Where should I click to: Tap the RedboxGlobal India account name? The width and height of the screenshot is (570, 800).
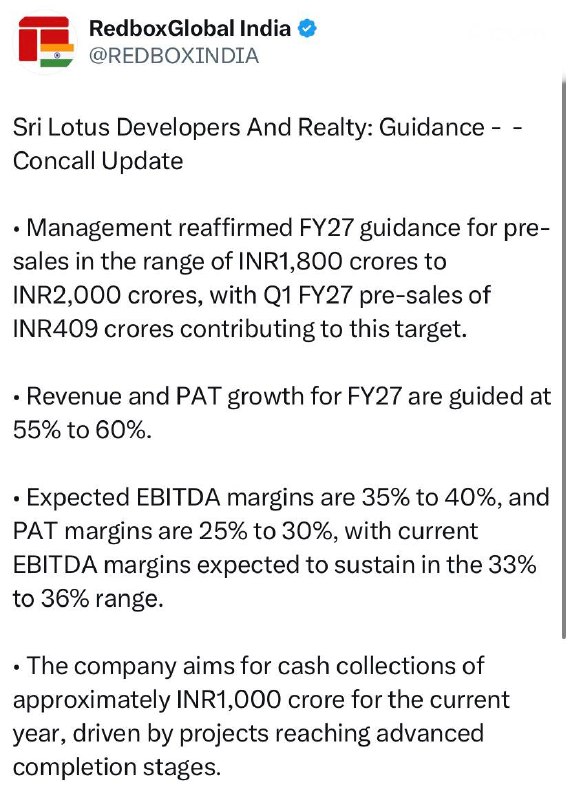190,28
